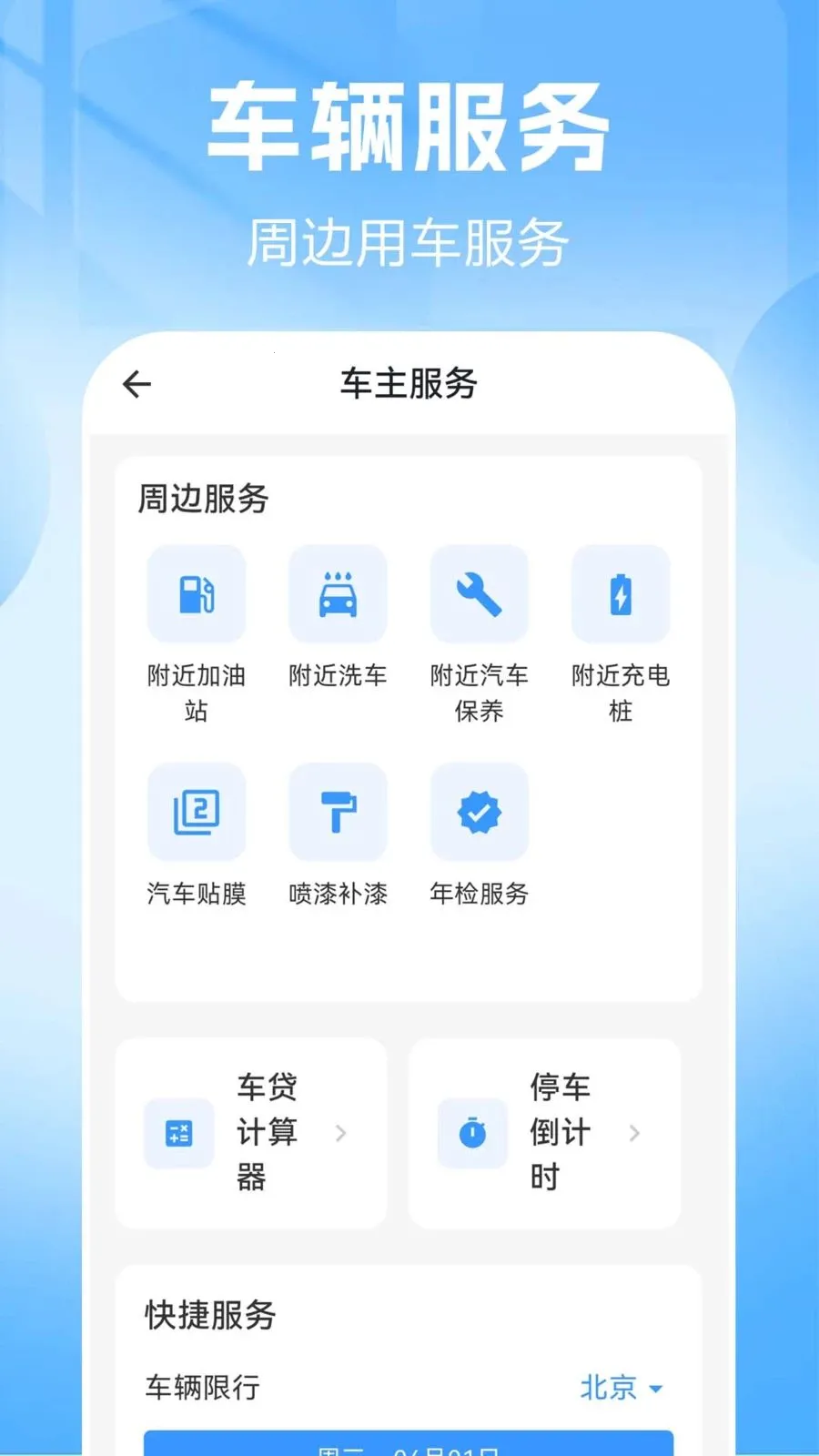Tap the 附近洗车 car wash icon
This screenshot has width=819, height=1456.
coord(338,594)
